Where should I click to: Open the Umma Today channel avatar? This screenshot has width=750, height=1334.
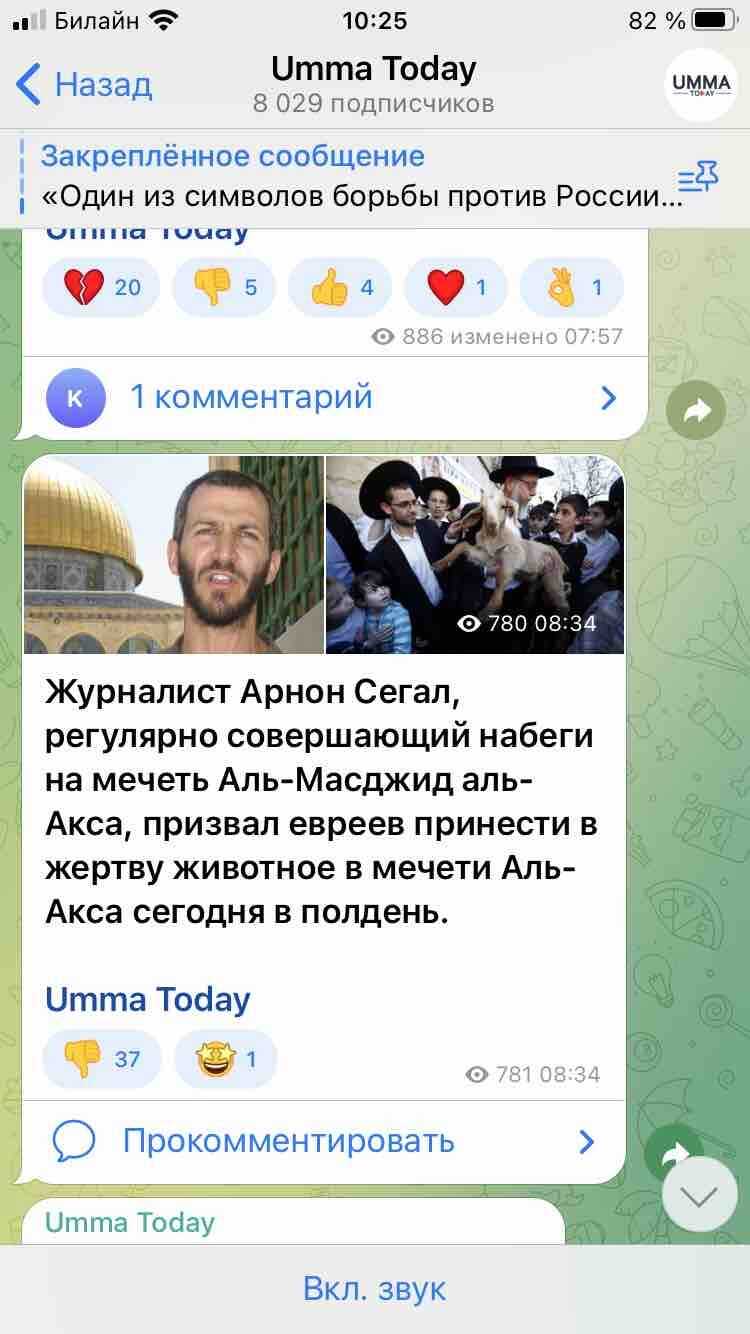tap(701, 84)
